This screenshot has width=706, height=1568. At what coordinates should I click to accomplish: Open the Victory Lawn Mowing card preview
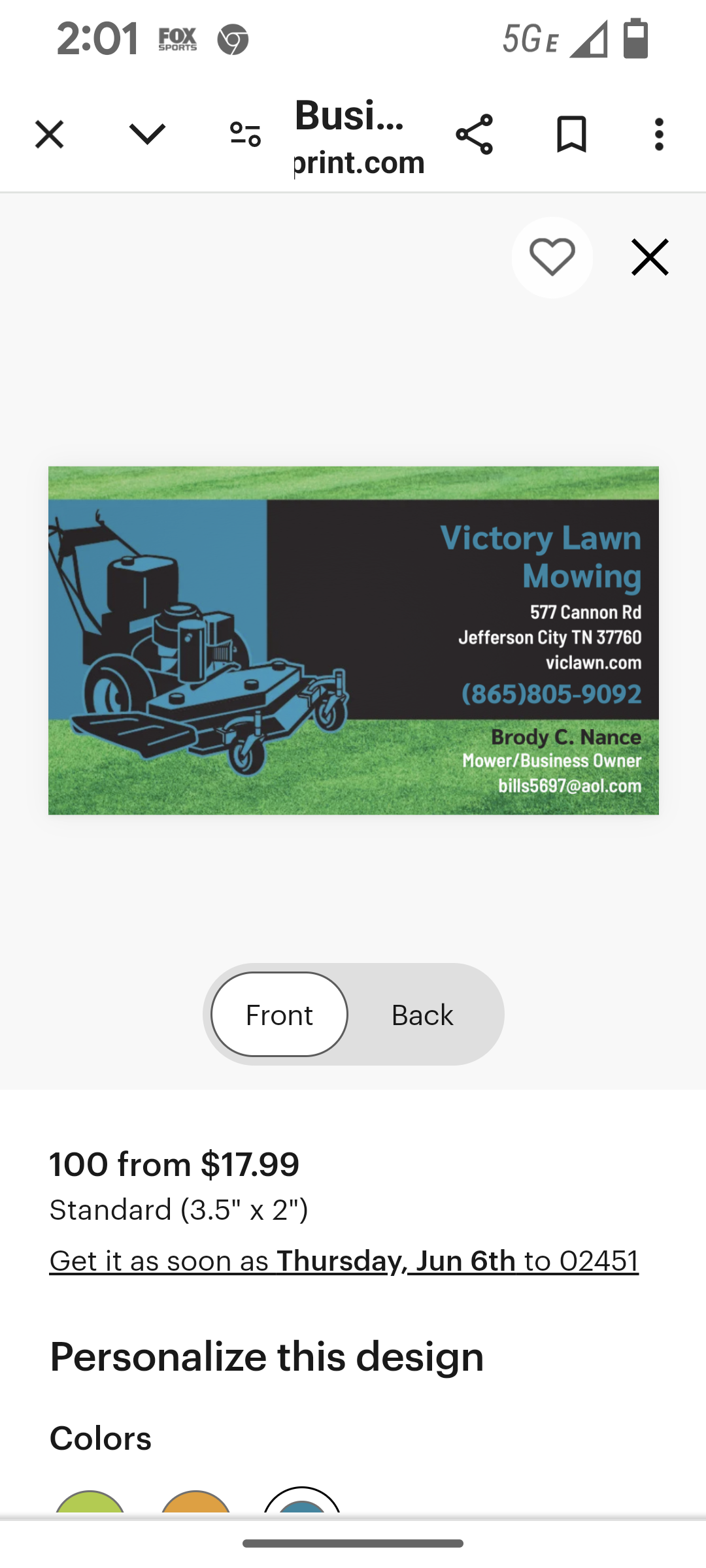(353, 640)
